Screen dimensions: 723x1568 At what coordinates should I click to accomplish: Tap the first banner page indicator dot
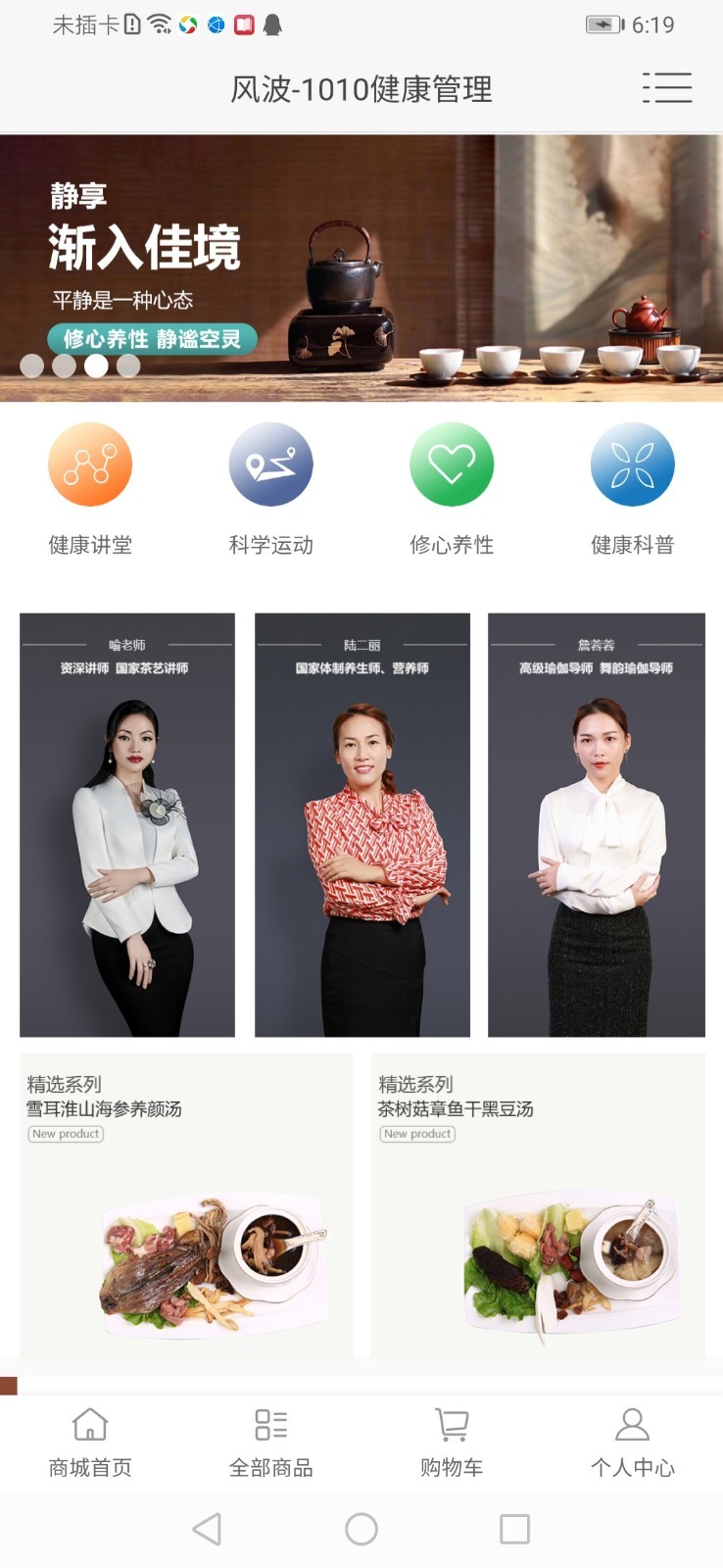32,366
